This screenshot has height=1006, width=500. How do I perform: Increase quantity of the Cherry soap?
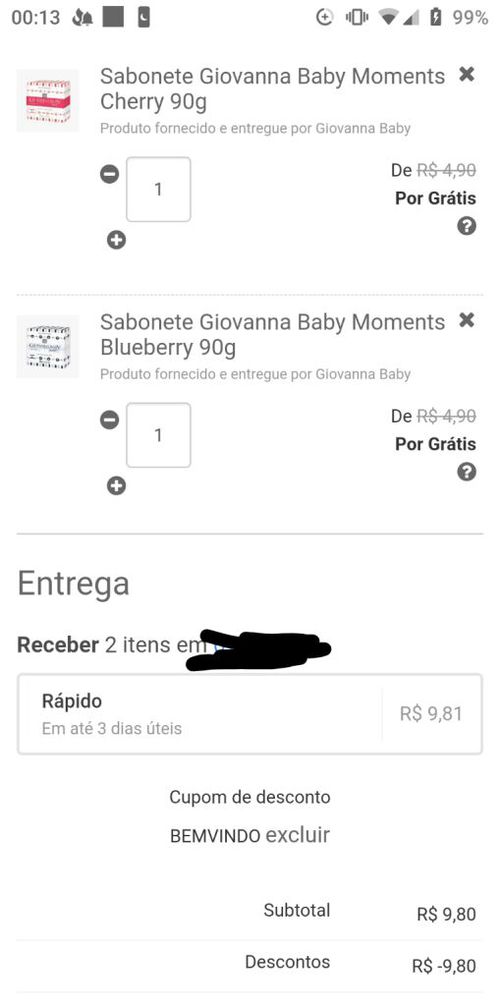pyautogui.click(x=116, y=241)
